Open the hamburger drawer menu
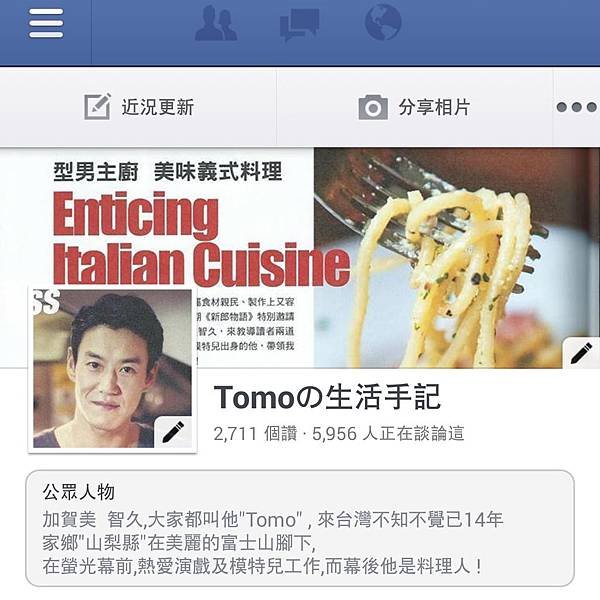 45,24
